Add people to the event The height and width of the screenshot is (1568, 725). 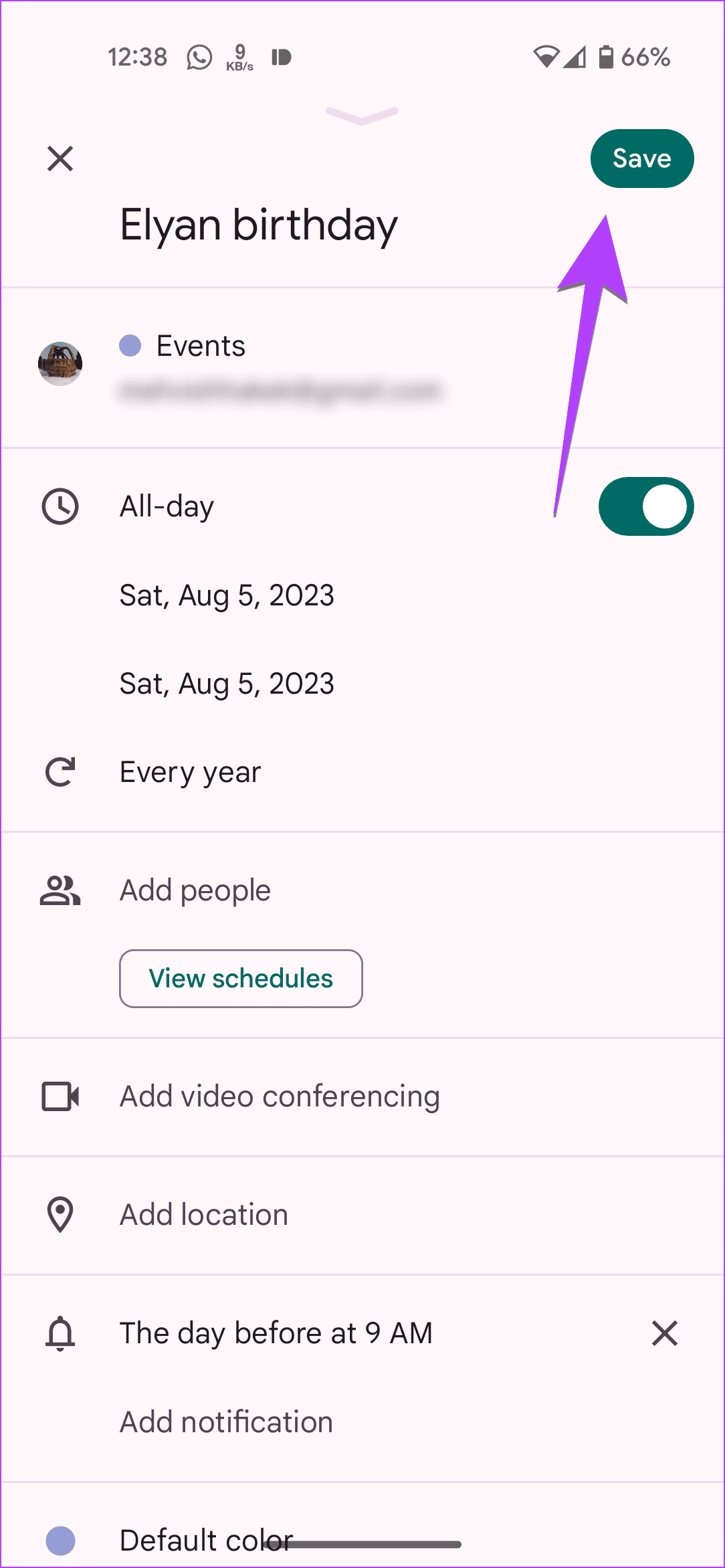point(195,890)
